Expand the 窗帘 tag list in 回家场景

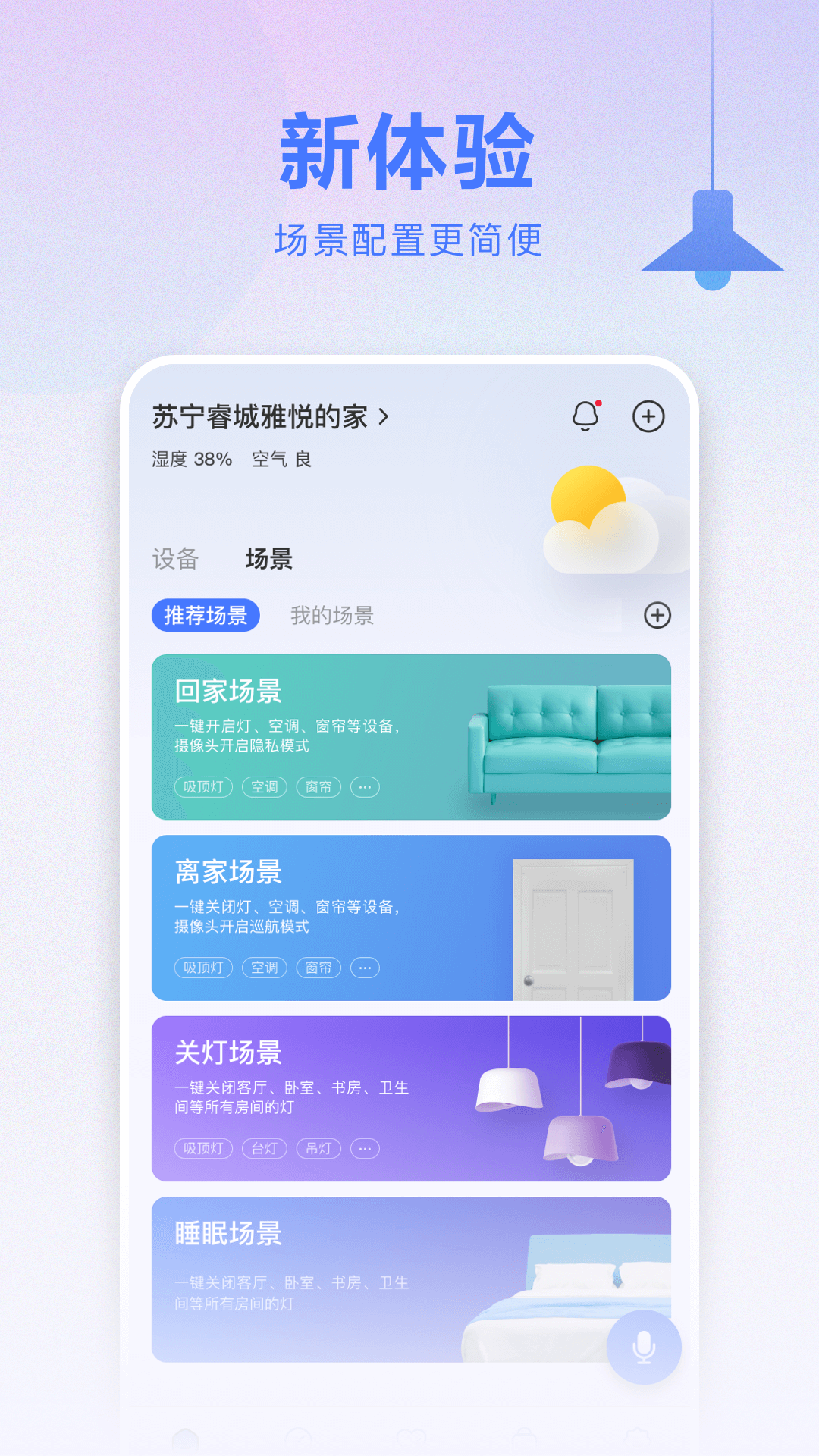pyautogui.click(x=318, y=787)
